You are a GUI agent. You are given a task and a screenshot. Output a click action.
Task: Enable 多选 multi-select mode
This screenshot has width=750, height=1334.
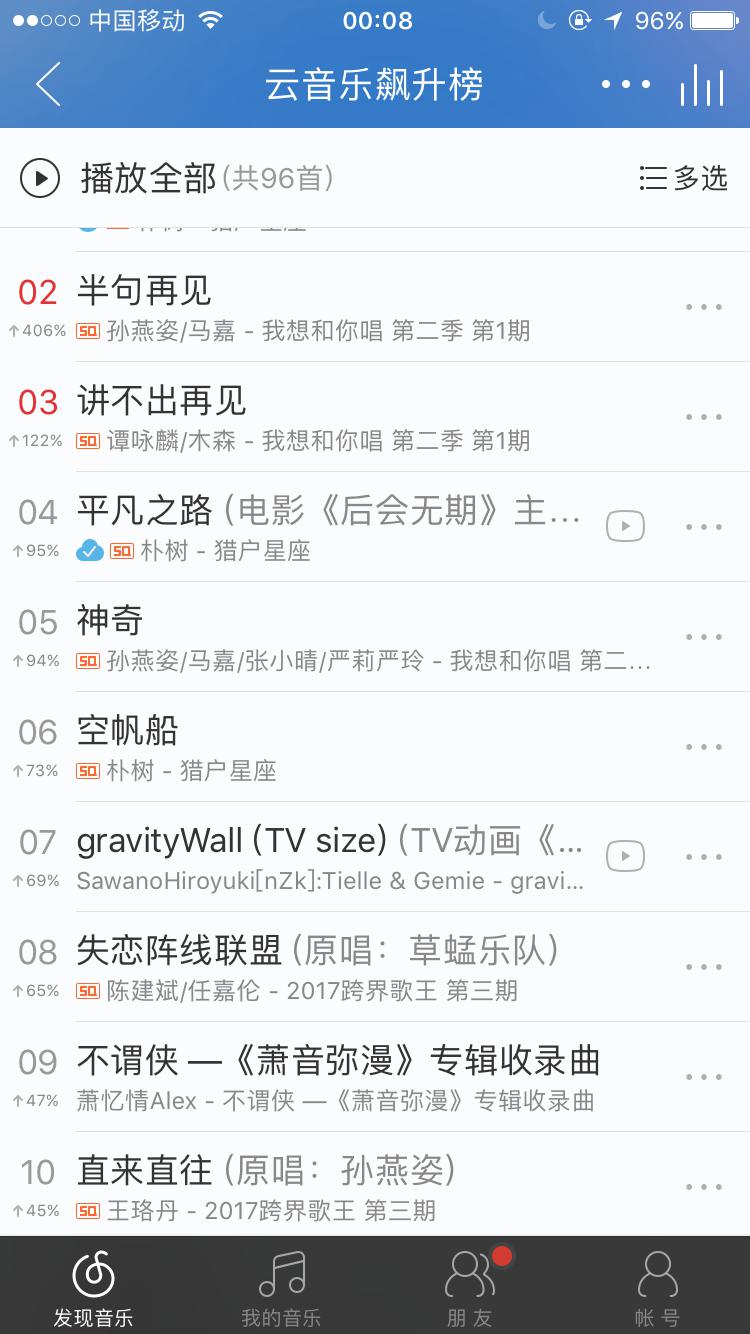683,178
